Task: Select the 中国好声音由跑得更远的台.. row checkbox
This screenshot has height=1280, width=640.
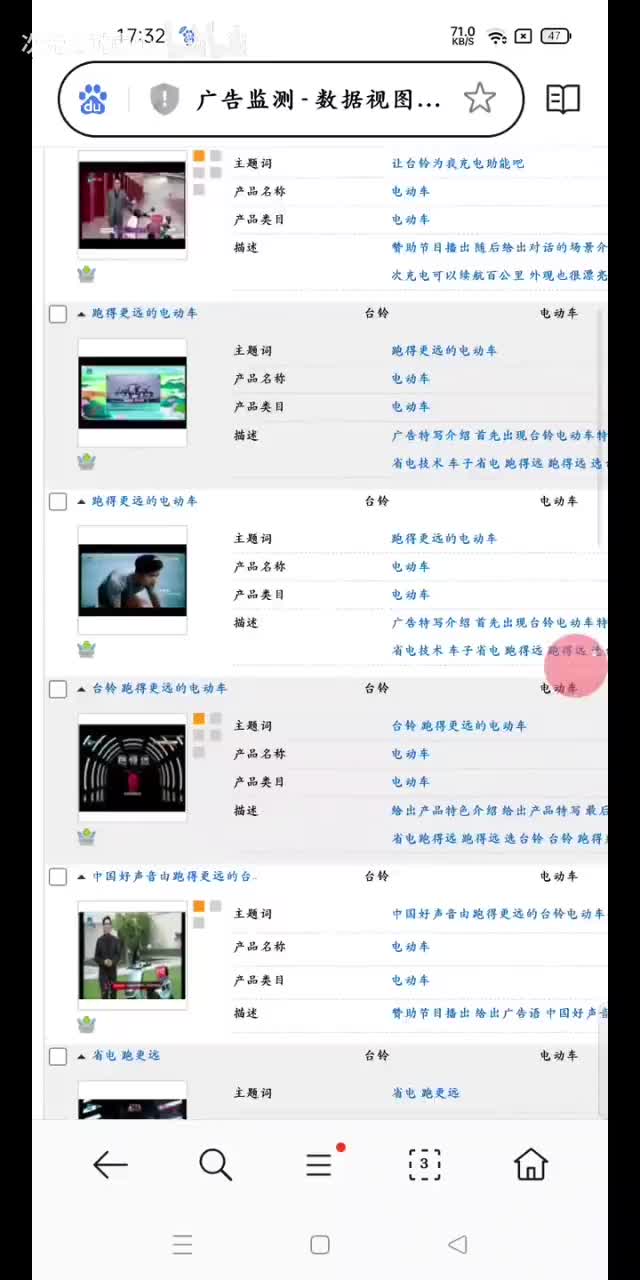Action: click(58, 877)
